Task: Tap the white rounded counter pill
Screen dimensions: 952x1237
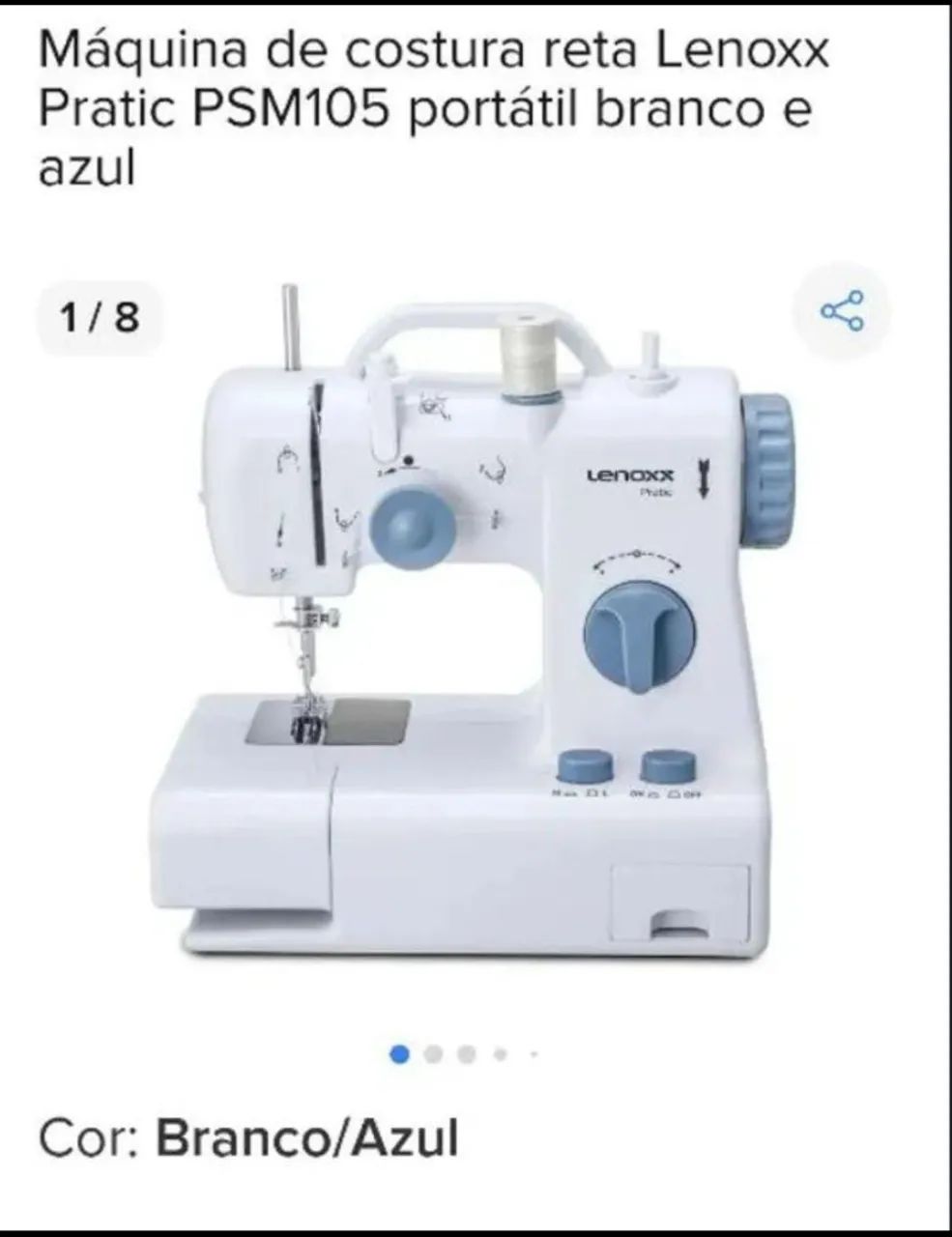Action: tap(100, 313)
